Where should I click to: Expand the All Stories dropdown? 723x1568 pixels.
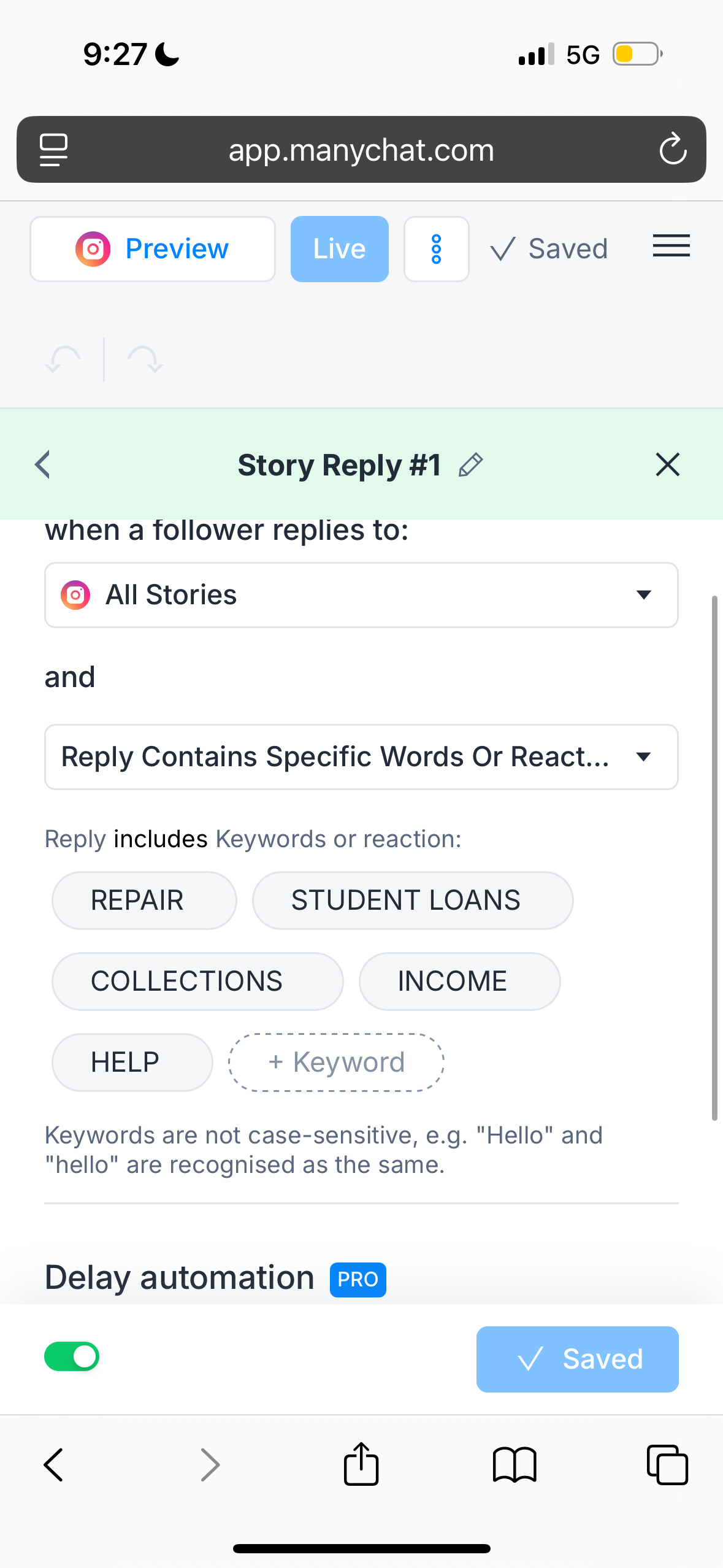361,595
